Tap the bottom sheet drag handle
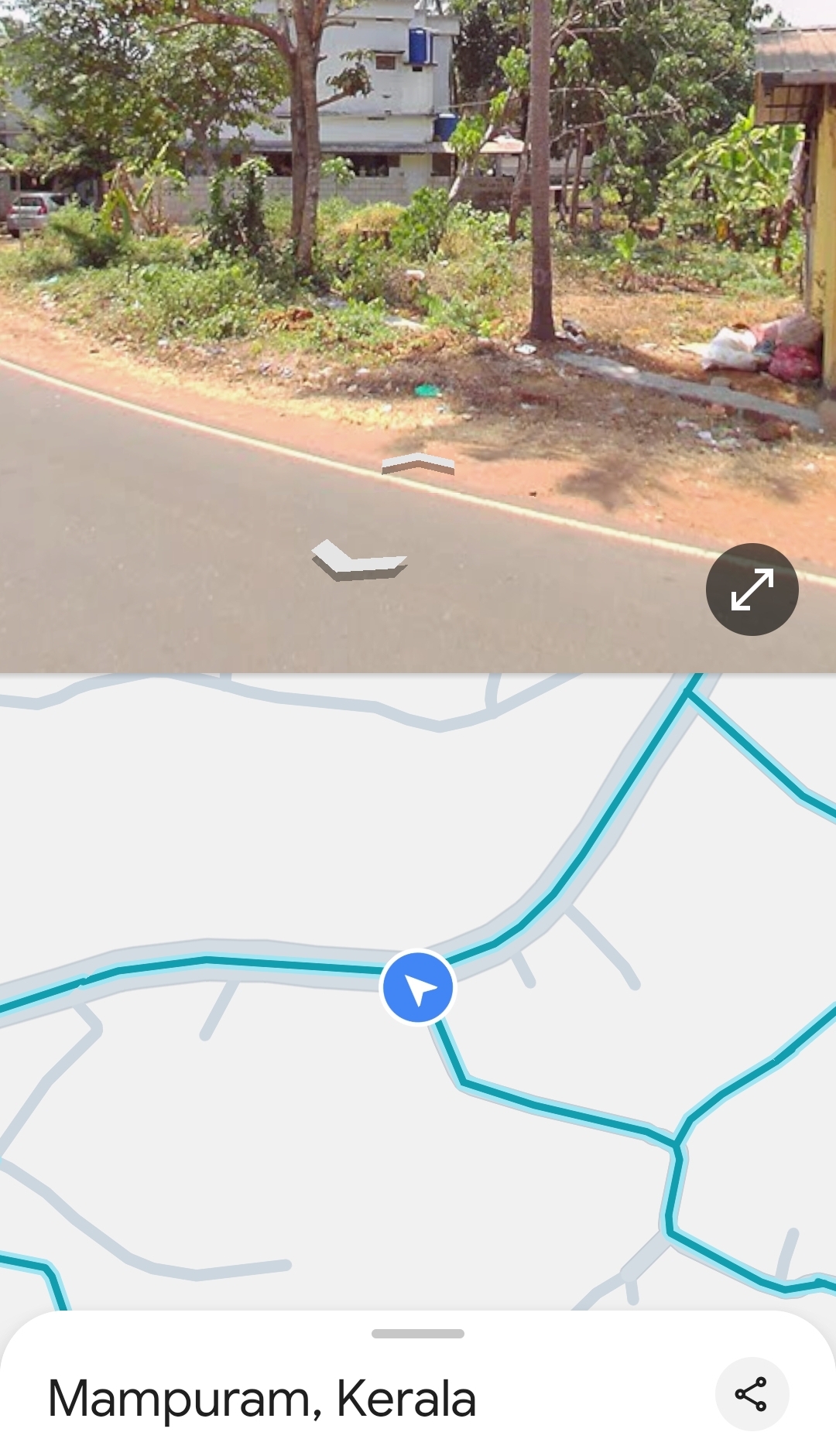This screenshot has height=1456, width=836. [418, 1334]
